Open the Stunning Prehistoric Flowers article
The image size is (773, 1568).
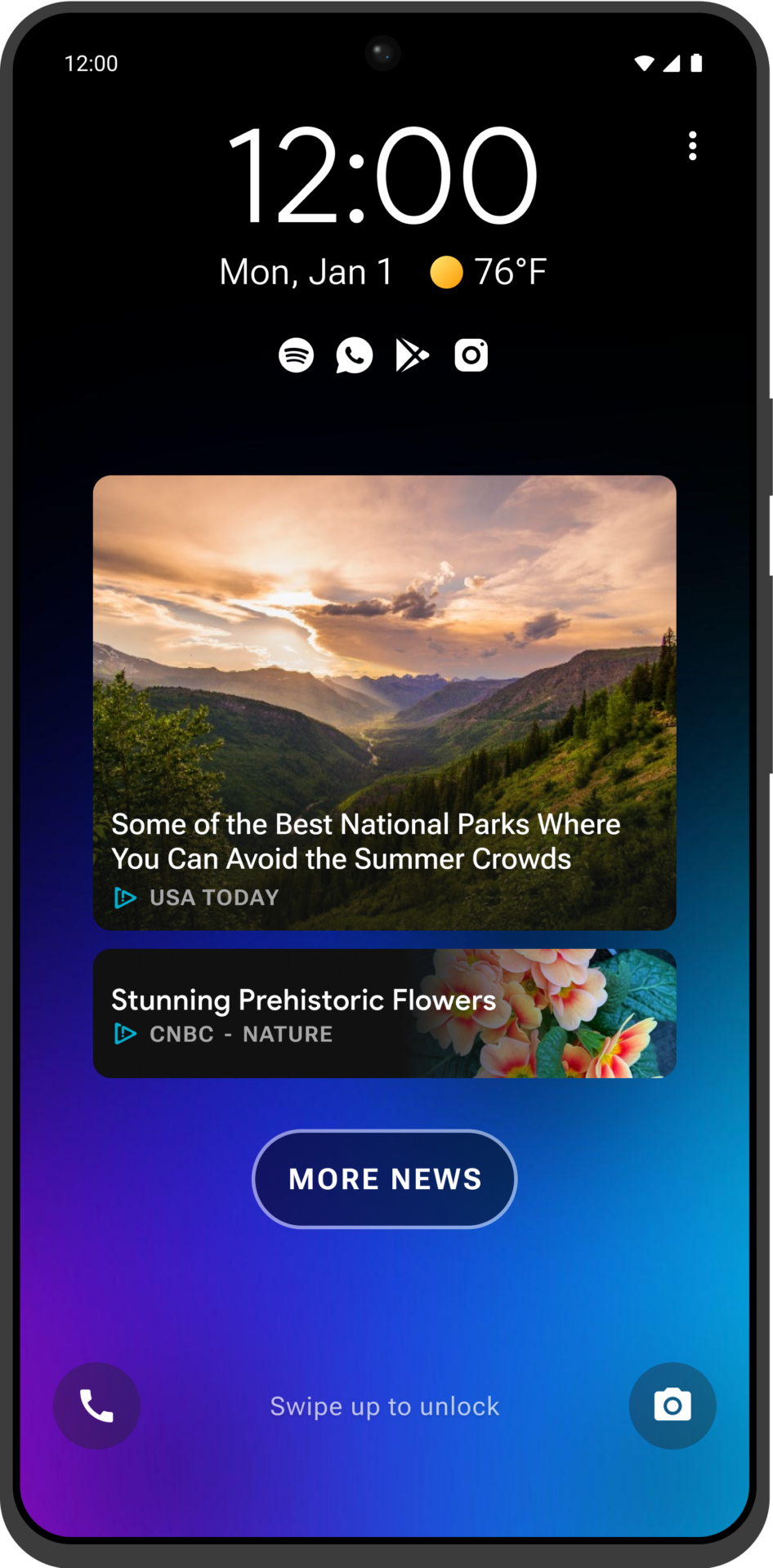[x=385, y=1013]
